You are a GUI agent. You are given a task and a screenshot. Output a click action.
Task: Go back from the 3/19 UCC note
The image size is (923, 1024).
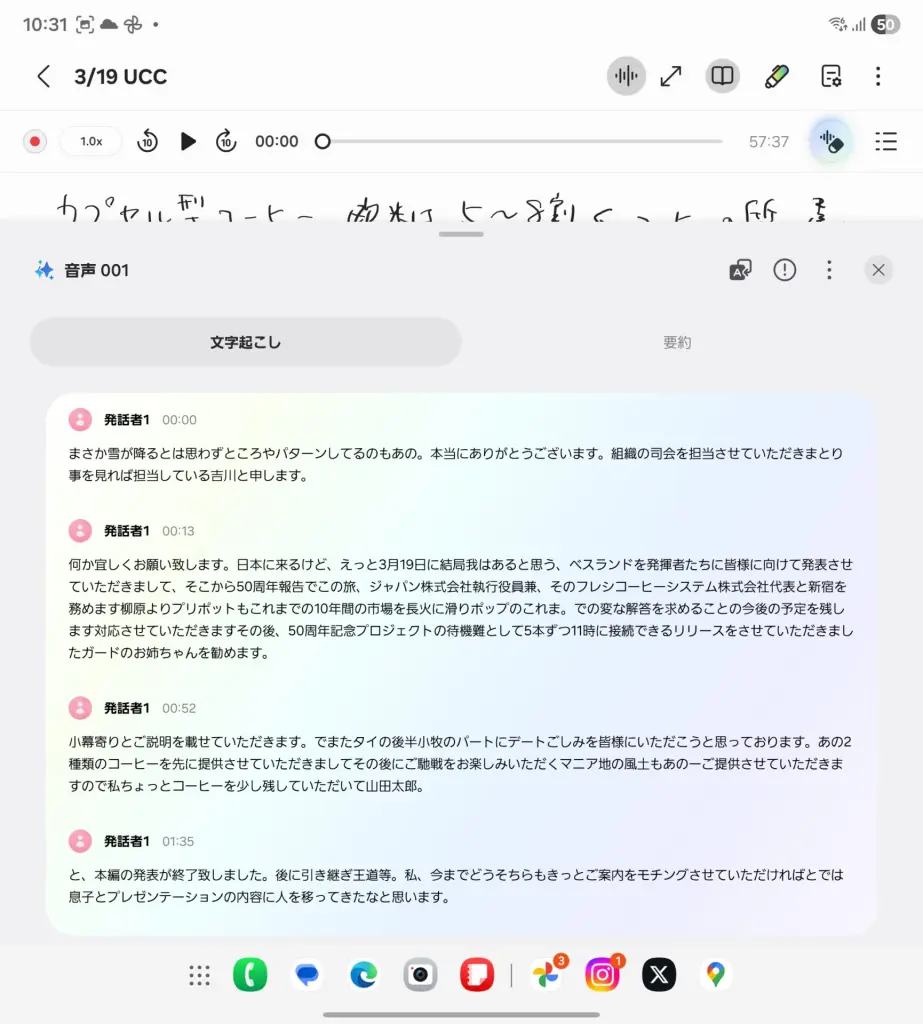coord(43,77)
